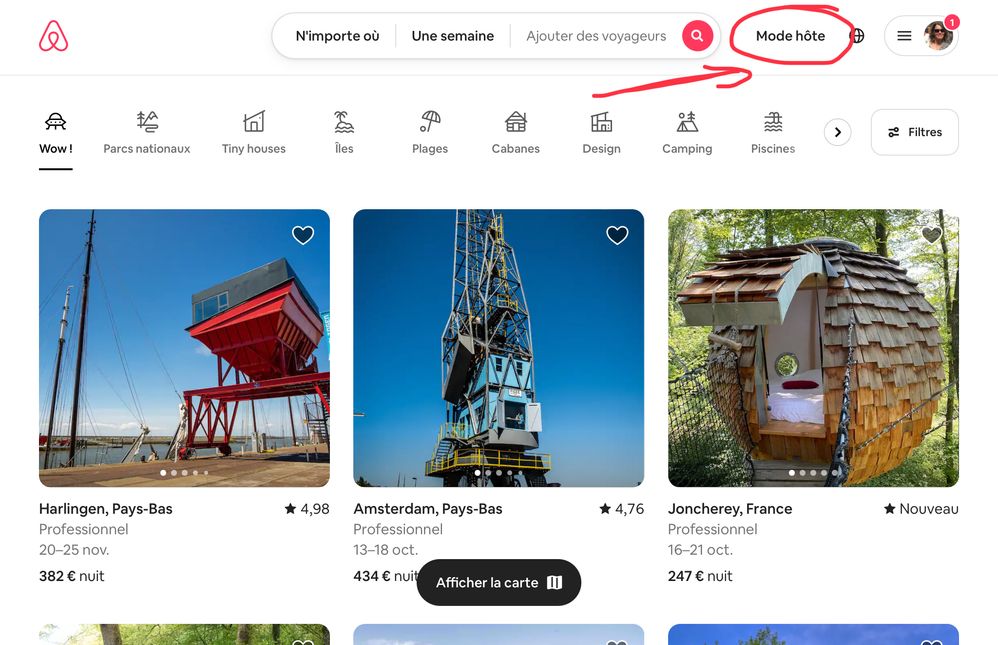Open the Joncherey, France listing

813,348
